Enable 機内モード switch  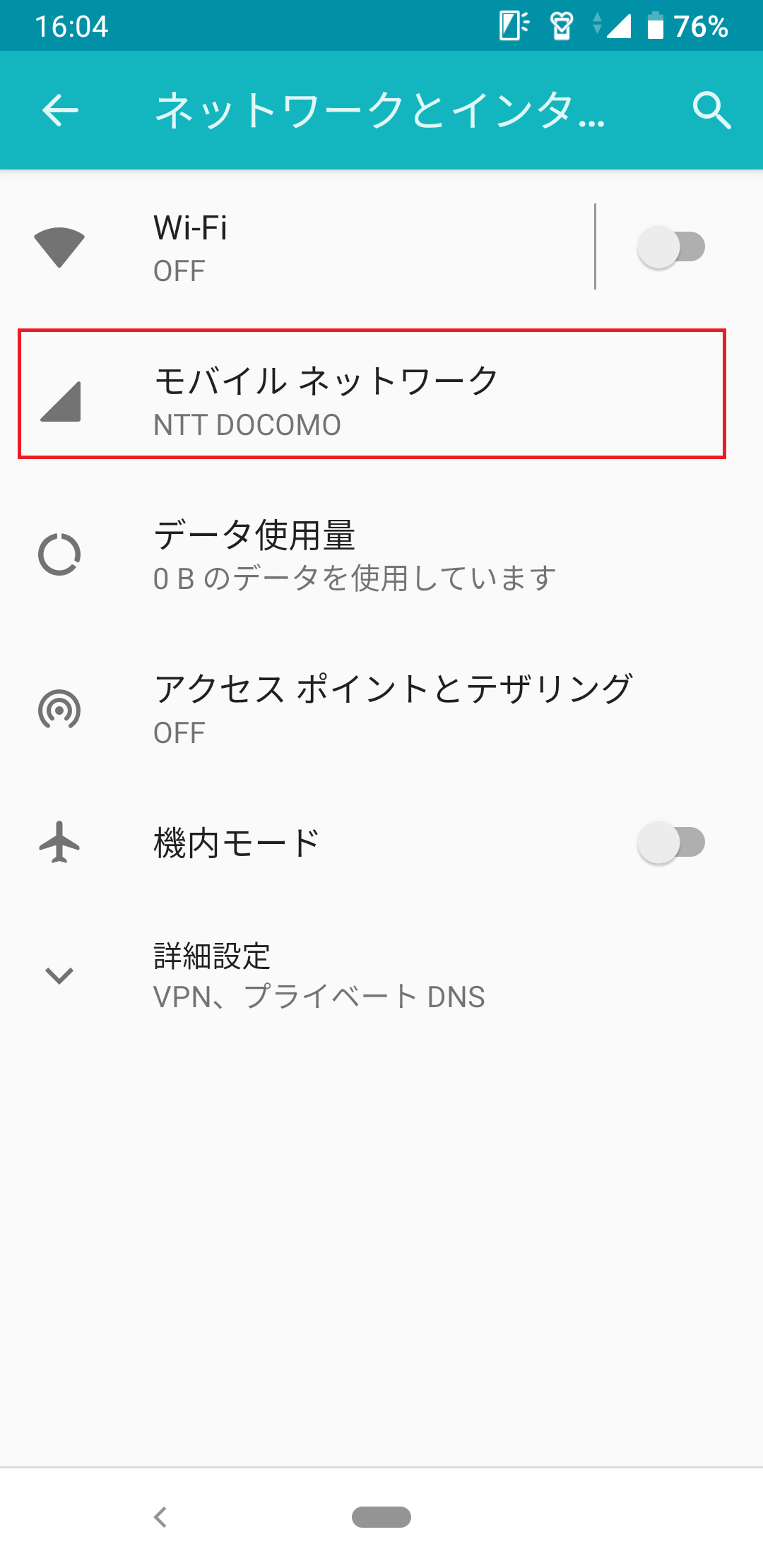(x=671, y=842)
